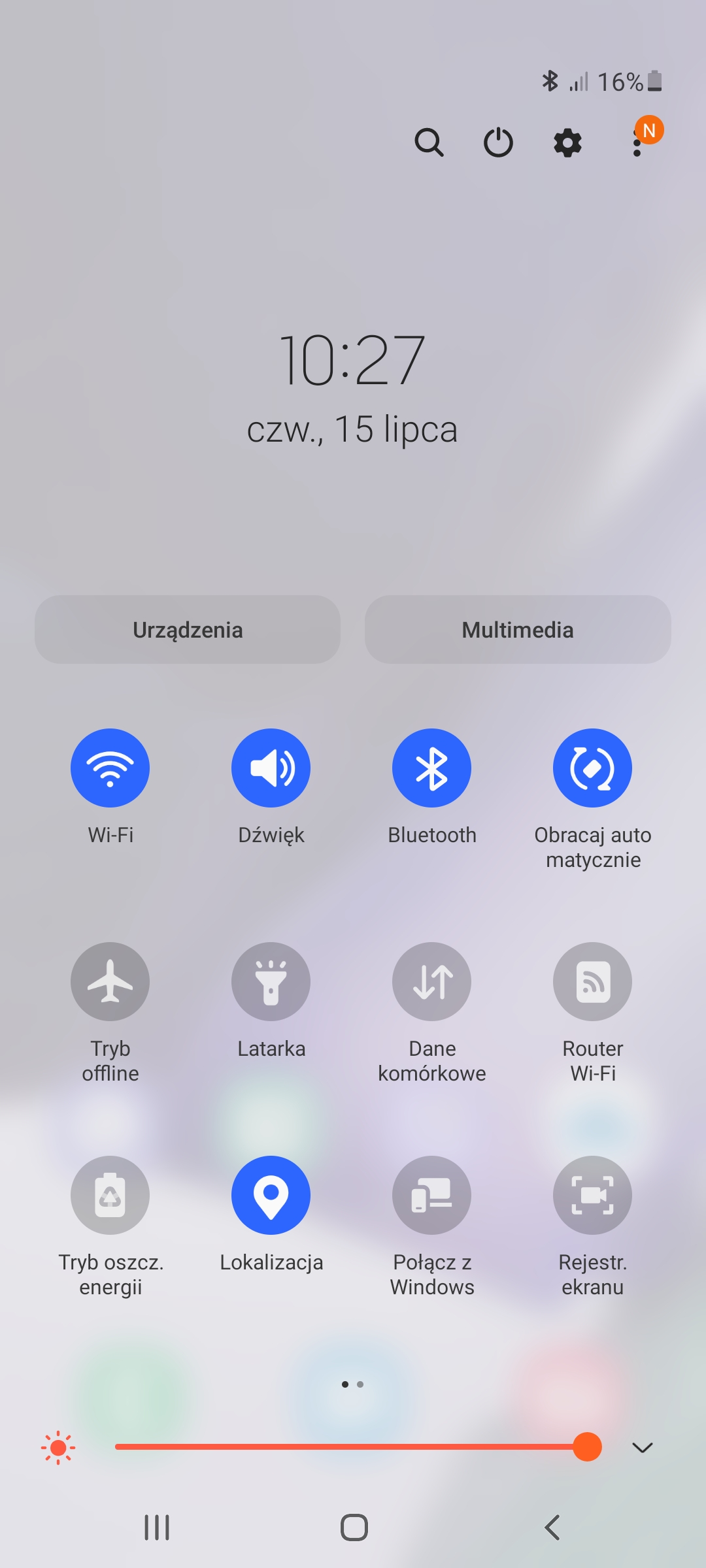The image size is (706, 1568).
Task: Expand brightness options with the chevron
Action: point(642,1448)
